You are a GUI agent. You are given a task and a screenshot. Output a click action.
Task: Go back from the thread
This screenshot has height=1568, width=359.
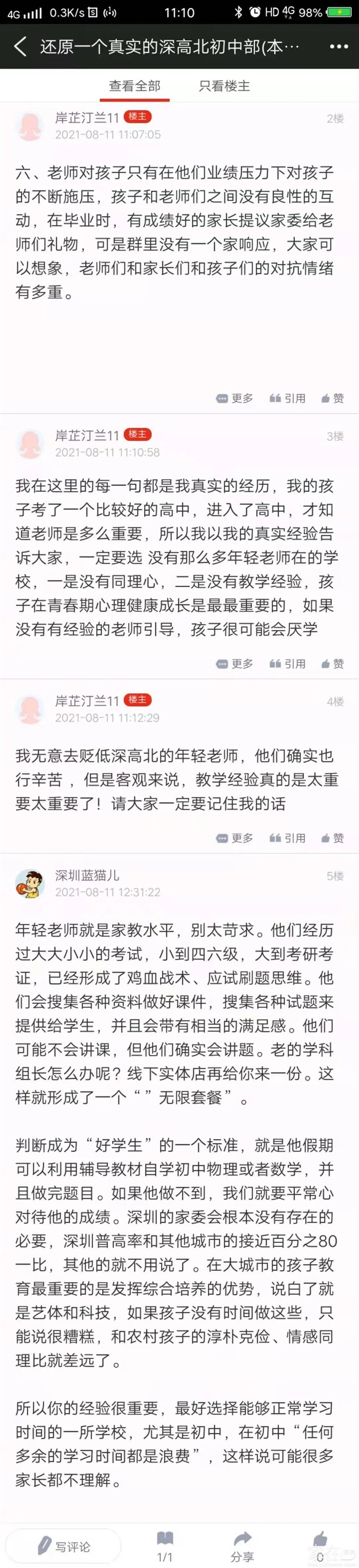click(20, 46)
